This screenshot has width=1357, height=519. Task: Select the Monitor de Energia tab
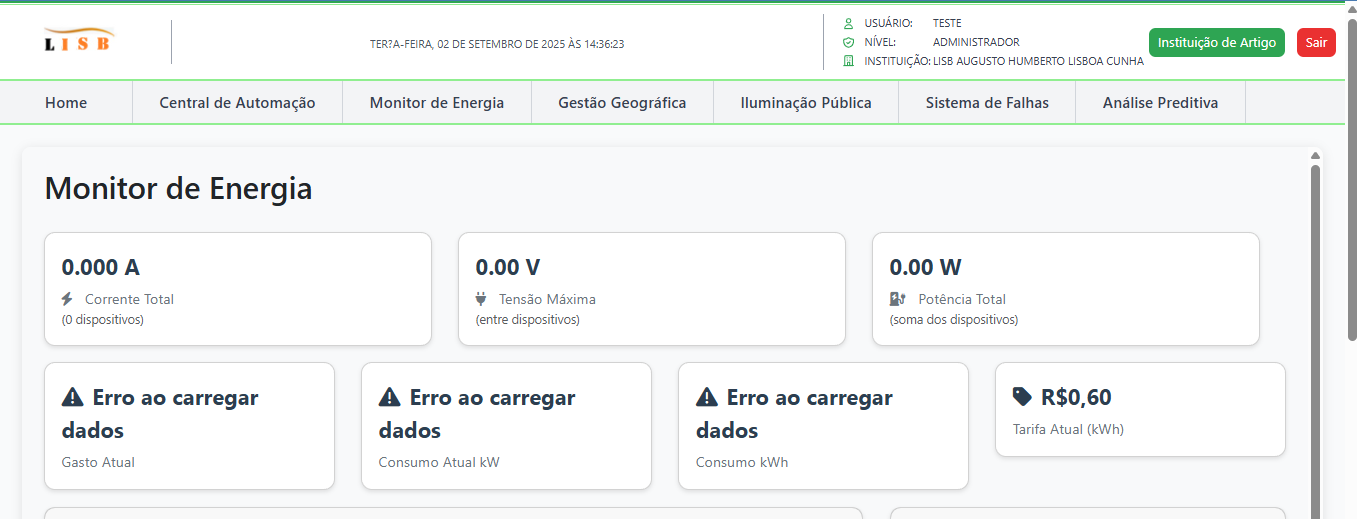pos(437,102)
